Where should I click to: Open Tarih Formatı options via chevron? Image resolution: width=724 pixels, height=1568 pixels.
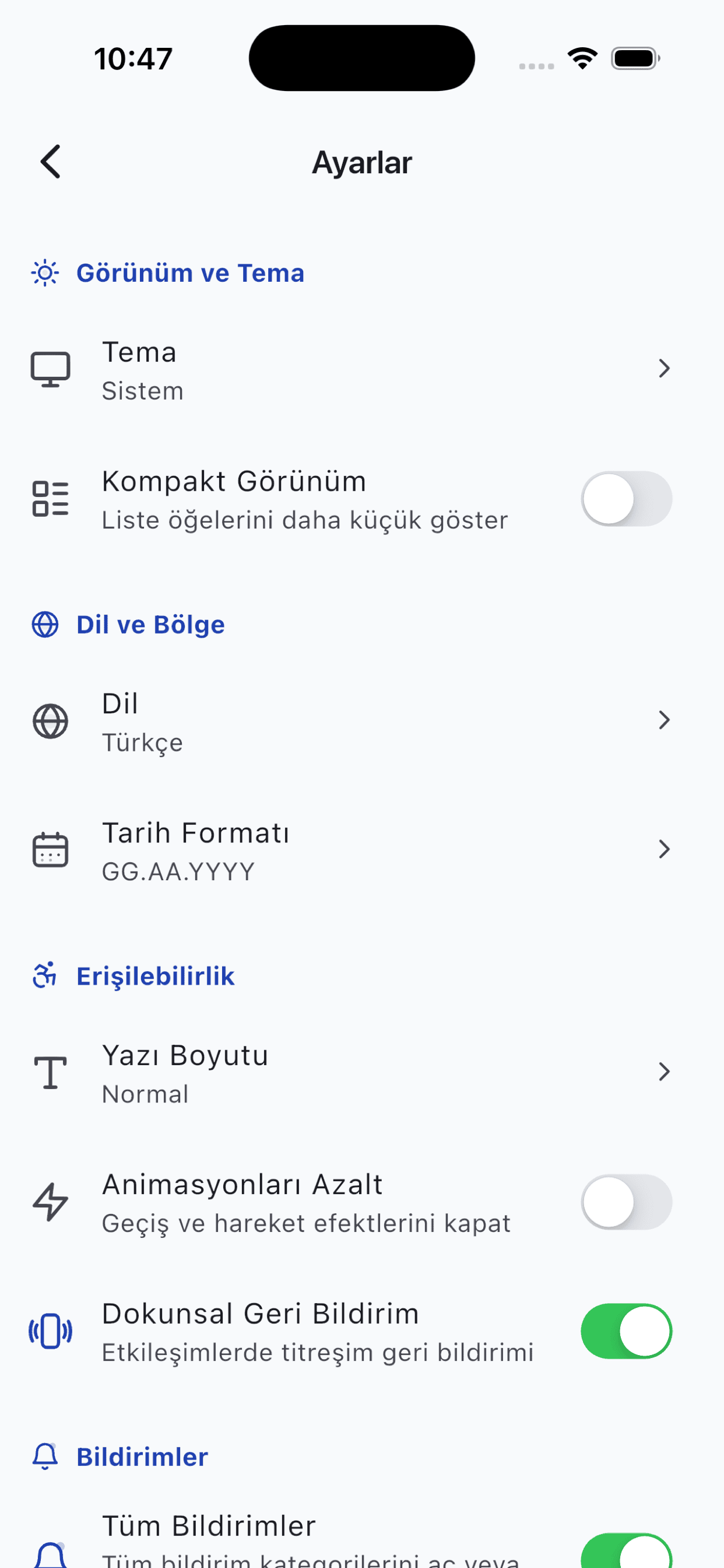tap(665, 850)
